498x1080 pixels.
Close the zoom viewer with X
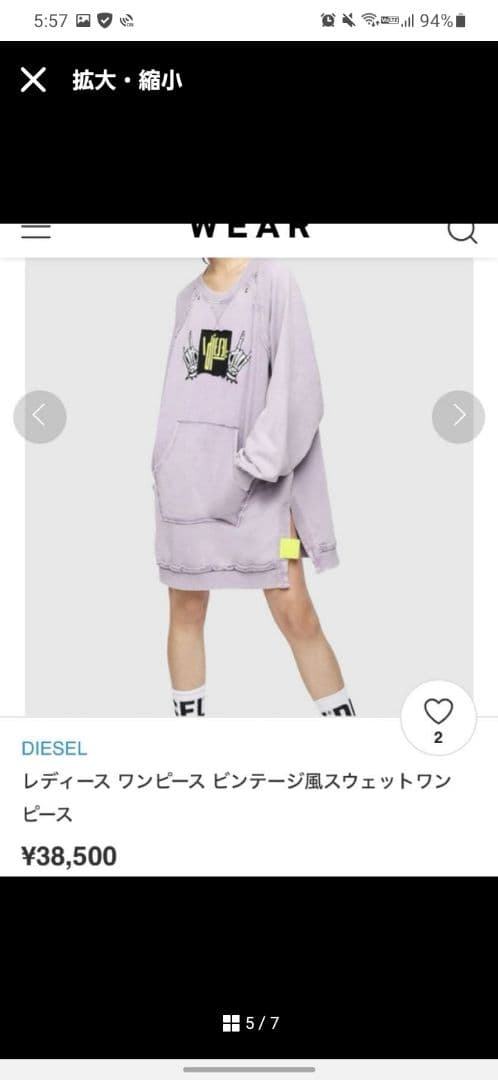coord(33,80)
